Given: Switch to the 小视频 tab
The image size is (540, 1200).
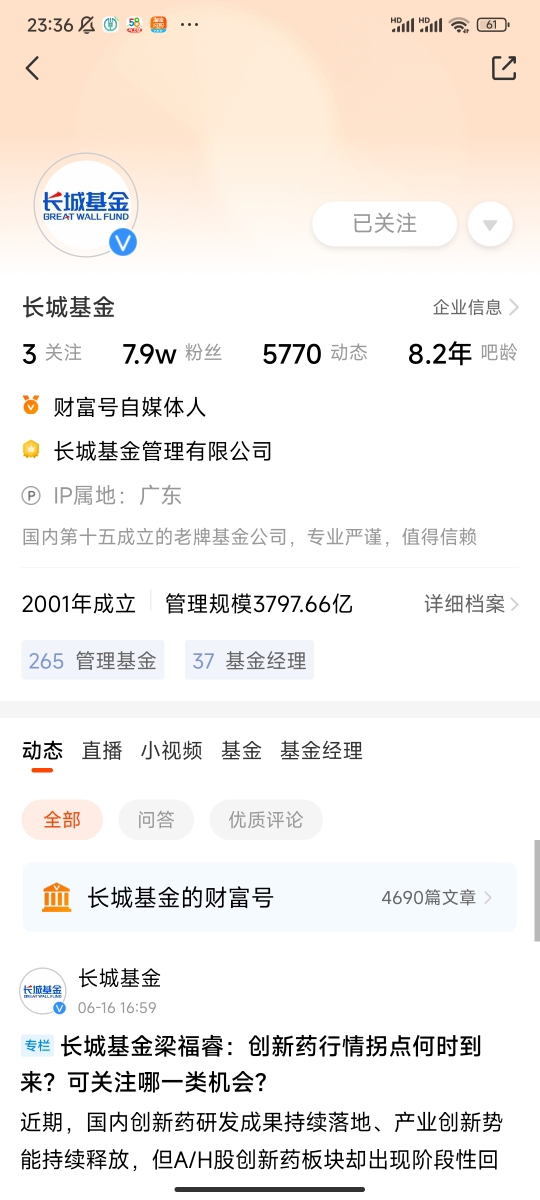Looking at the screenshot, I should 171,750.
